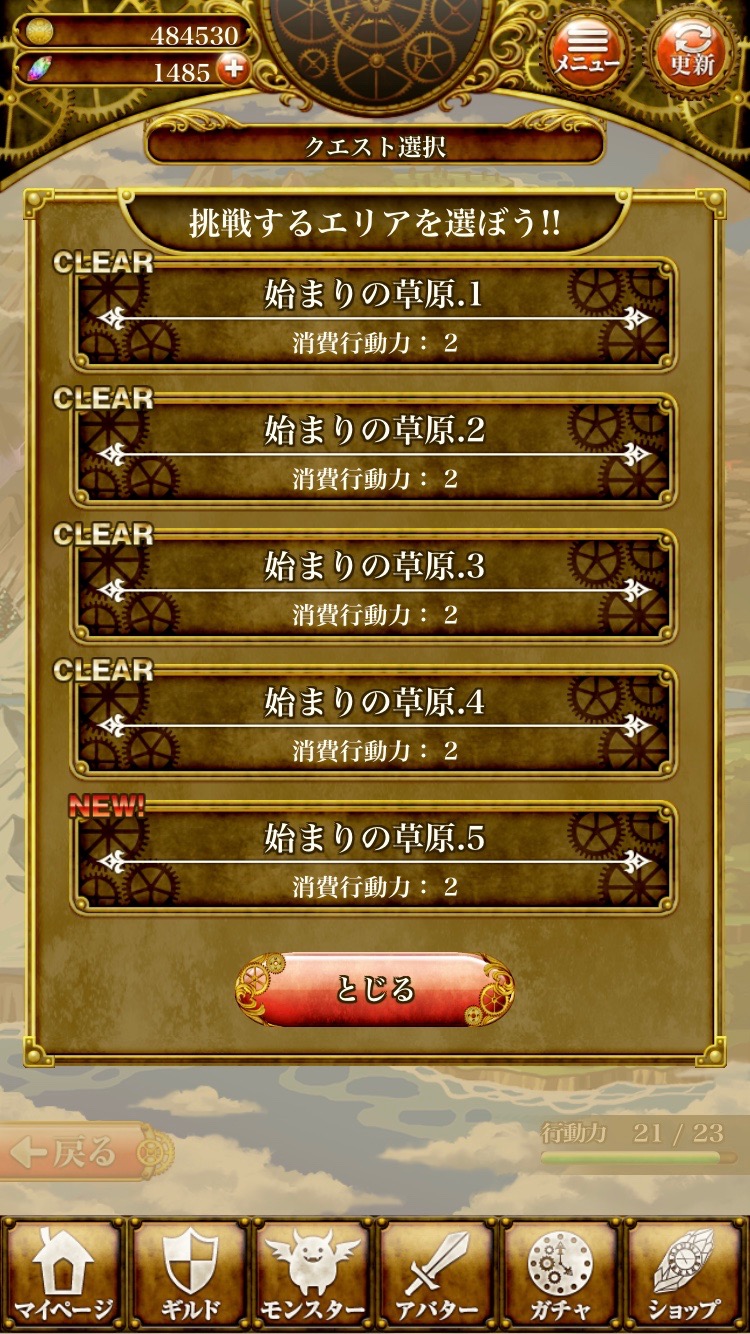
Task: Go back with the 戻る button
Action: click(80, 1152)
